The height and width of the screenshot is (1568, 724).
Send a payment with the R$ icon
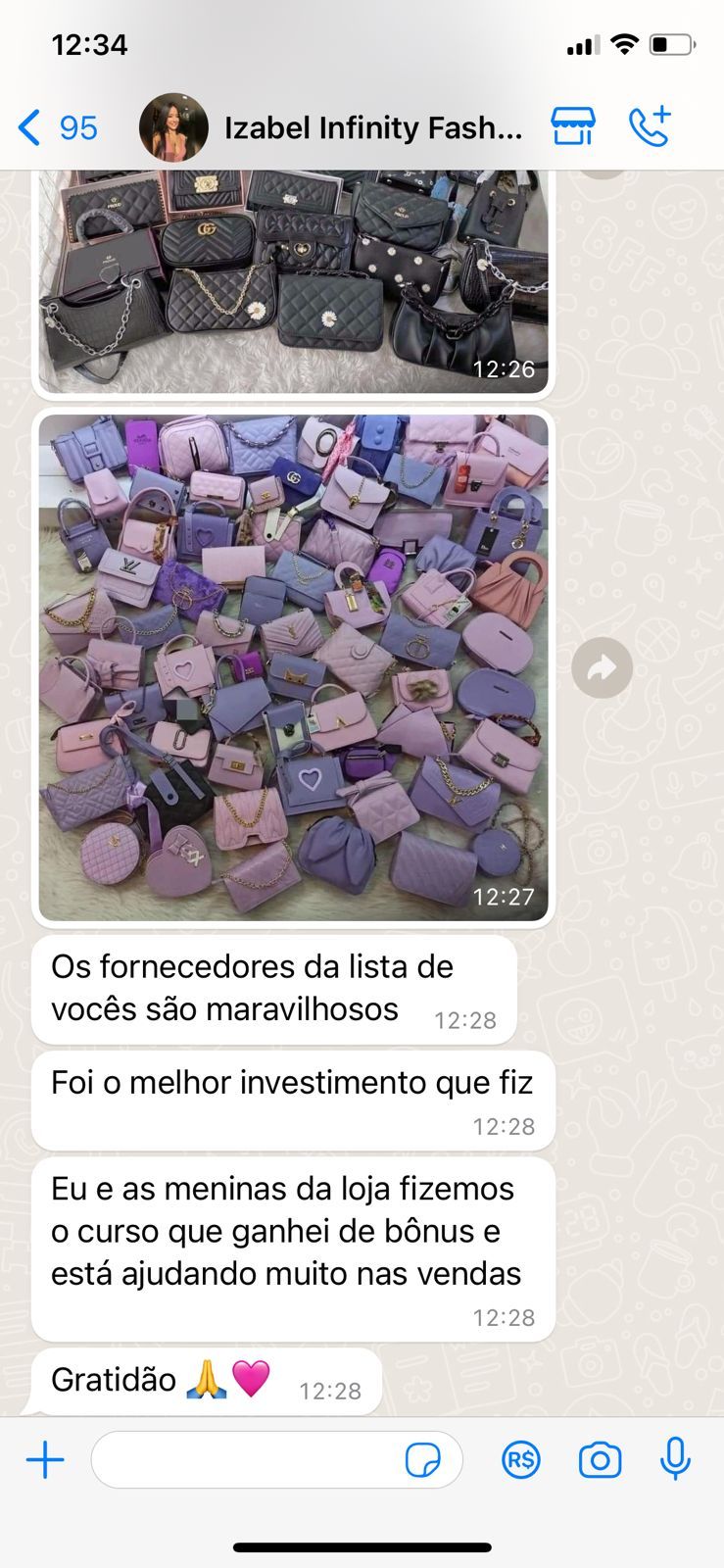point(520,1460)
